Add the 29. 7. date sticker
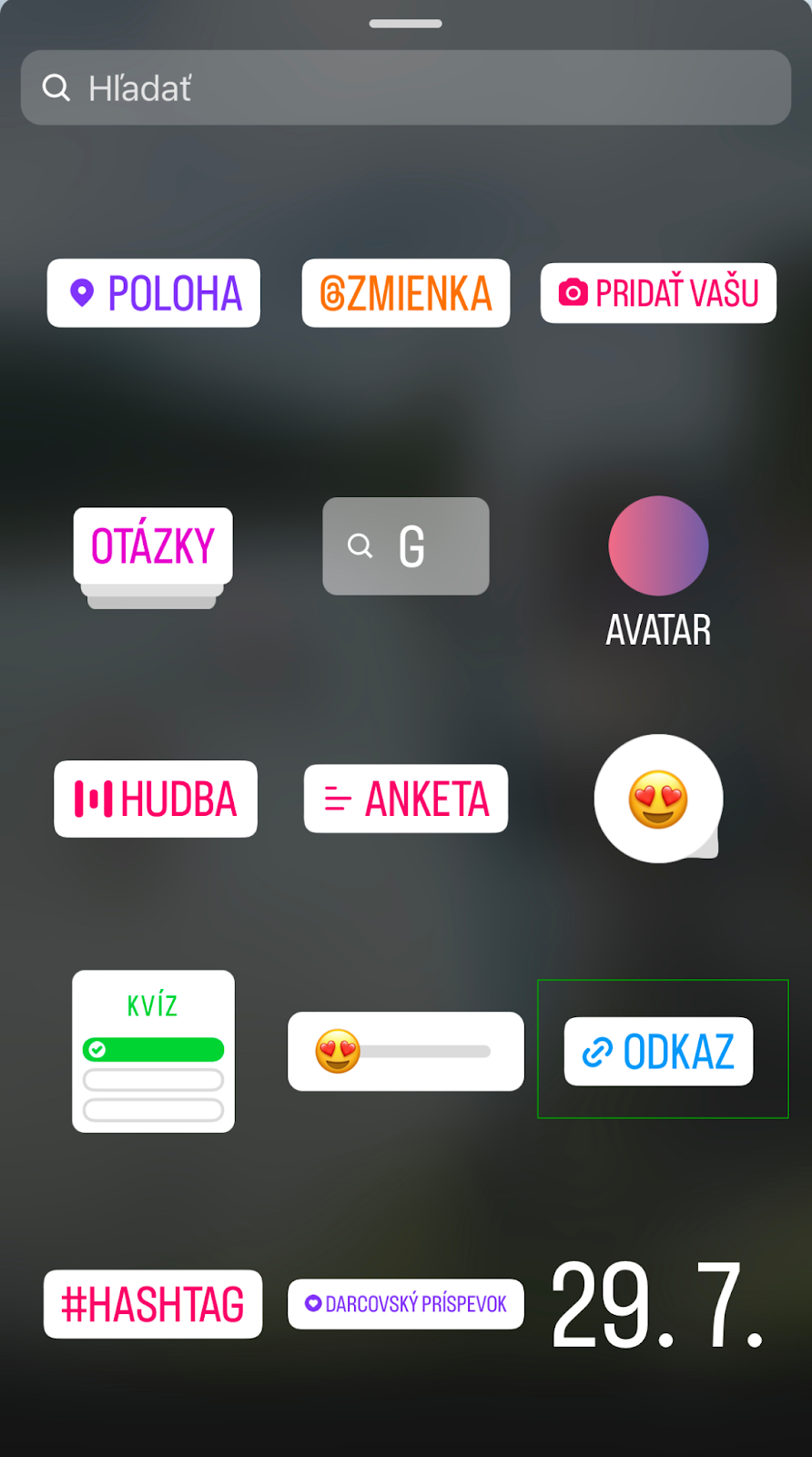This screenshot has width=812, height=1457. tap(658, 1304)
